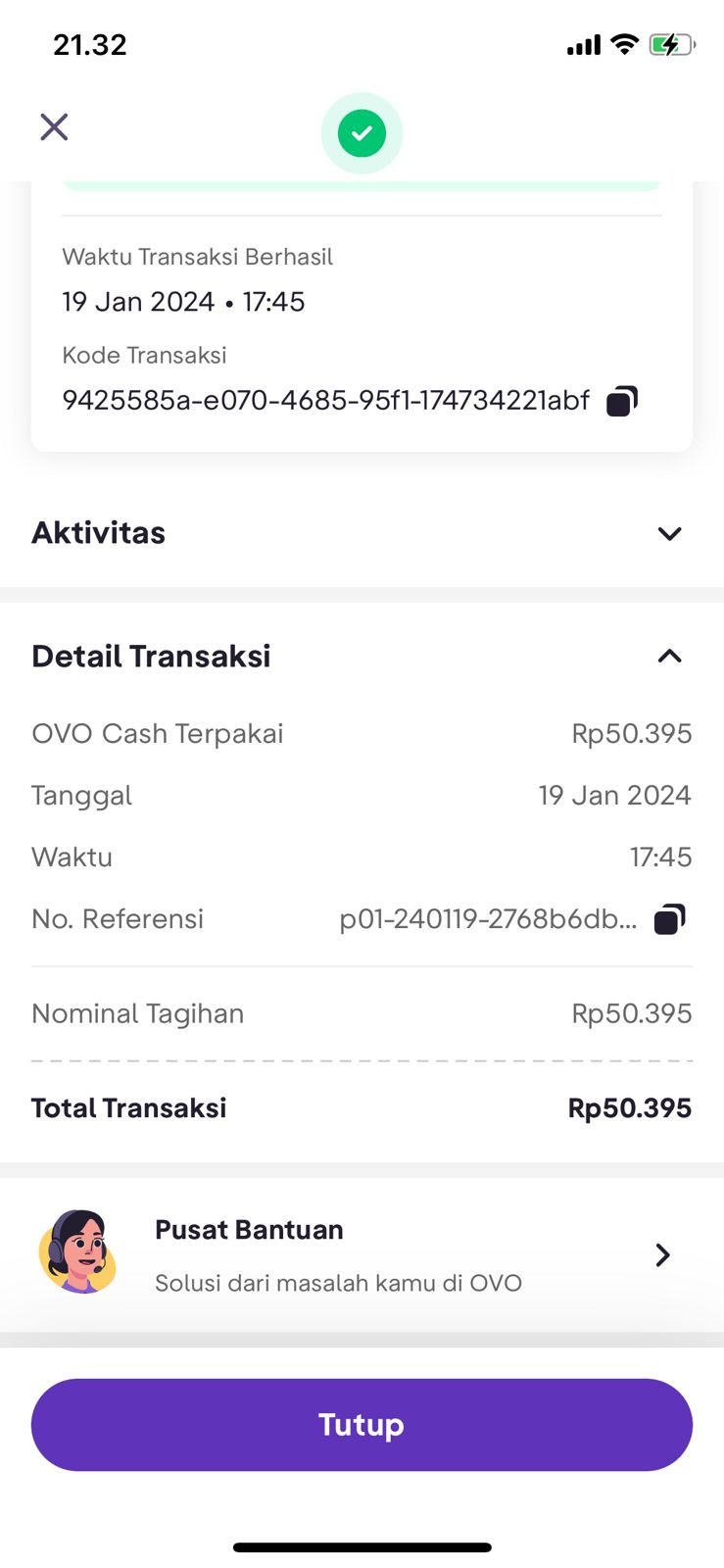Tap the Tutup button
Screen dimensions: 724x1568
coord(362,1424)
